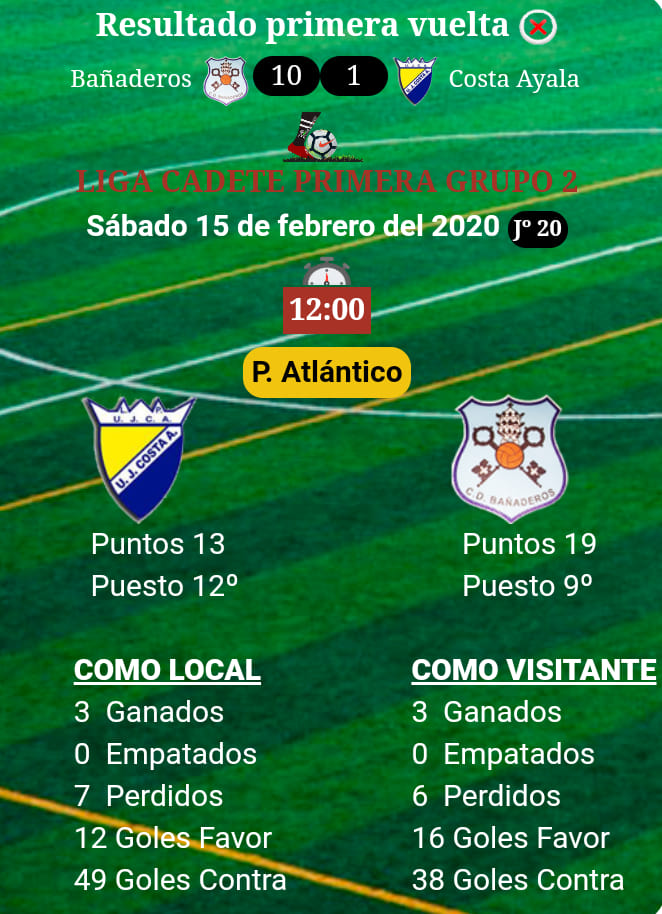Open the C.D. Bañaderos team crest
This screenshot has width=662, height=914.
click(x=509, y=458)
